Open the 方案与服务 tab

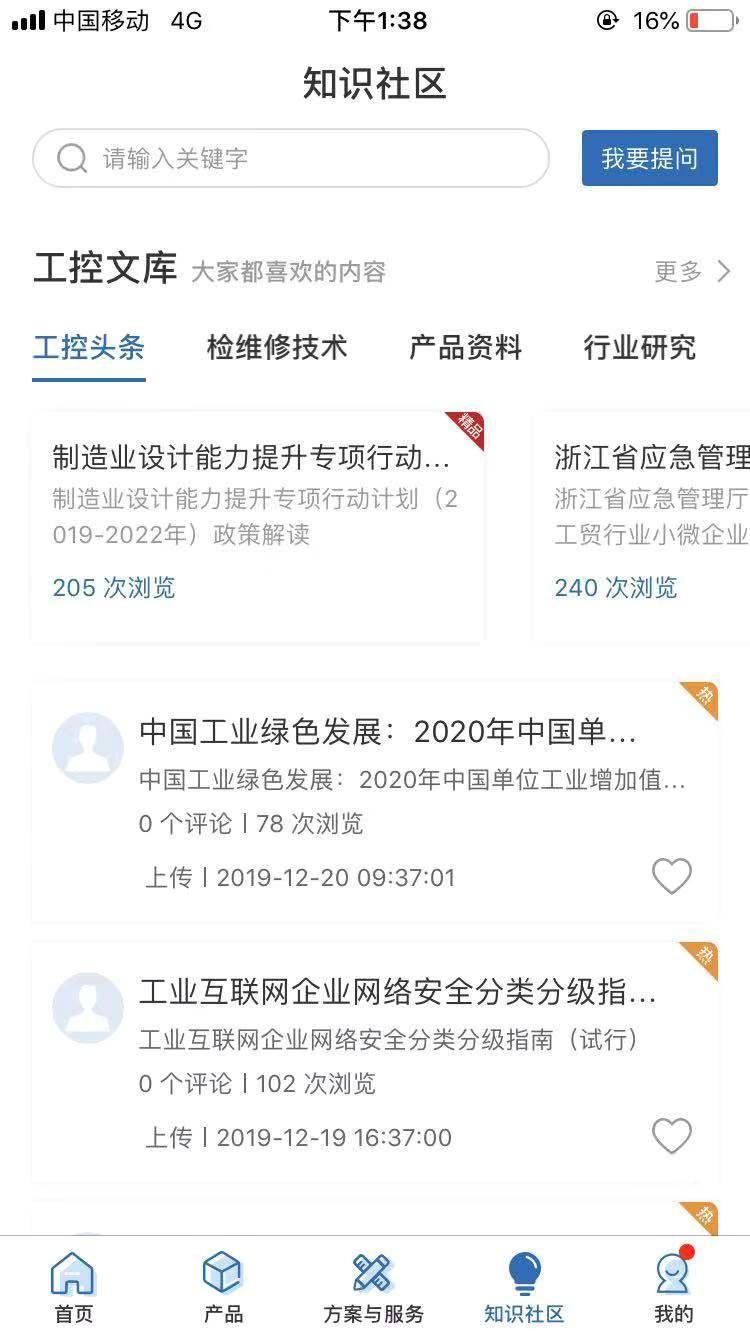[373, 1288]
